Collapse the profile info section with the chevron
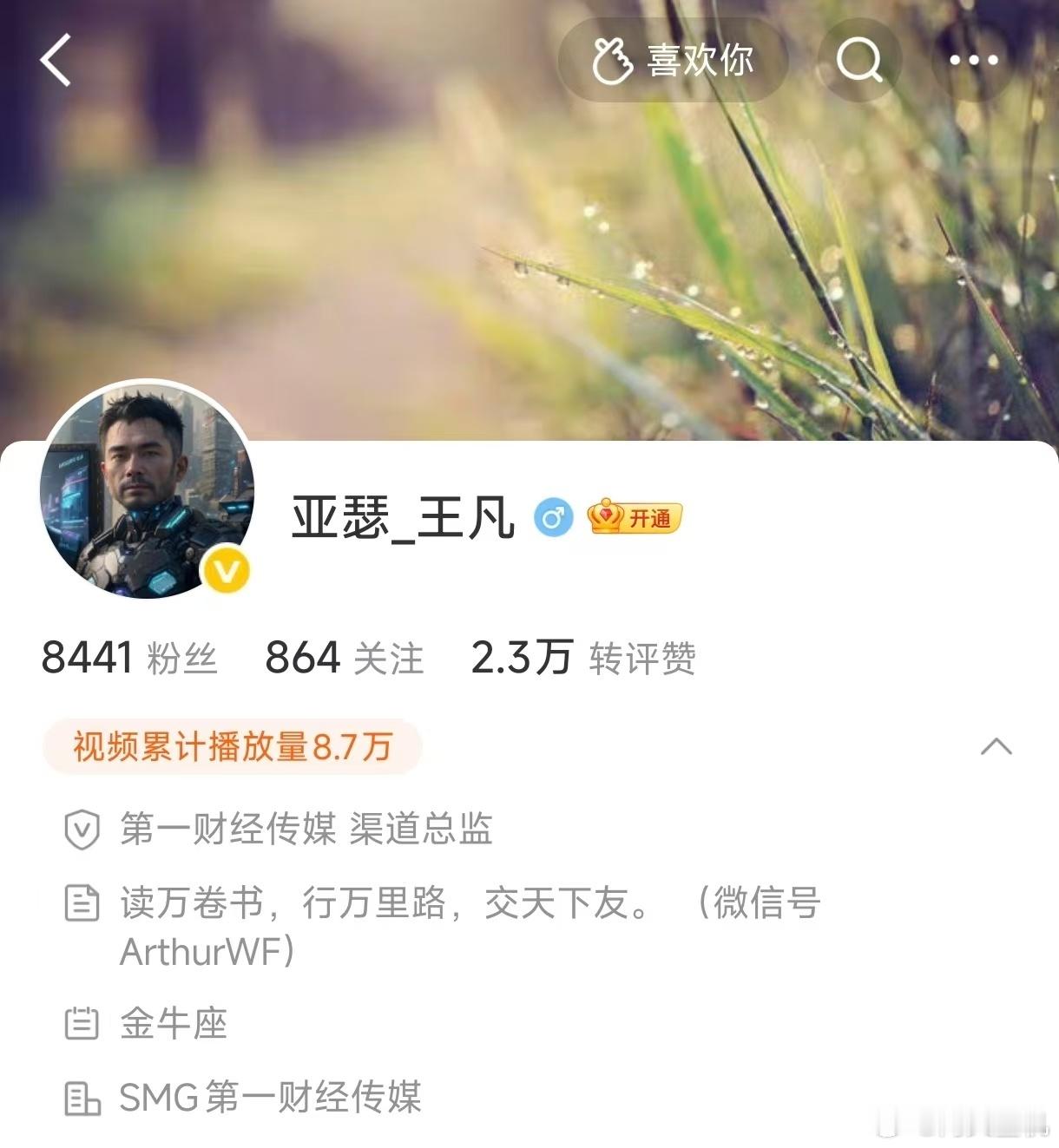Screen dimensions: 1059x1148 click(997, 745)
